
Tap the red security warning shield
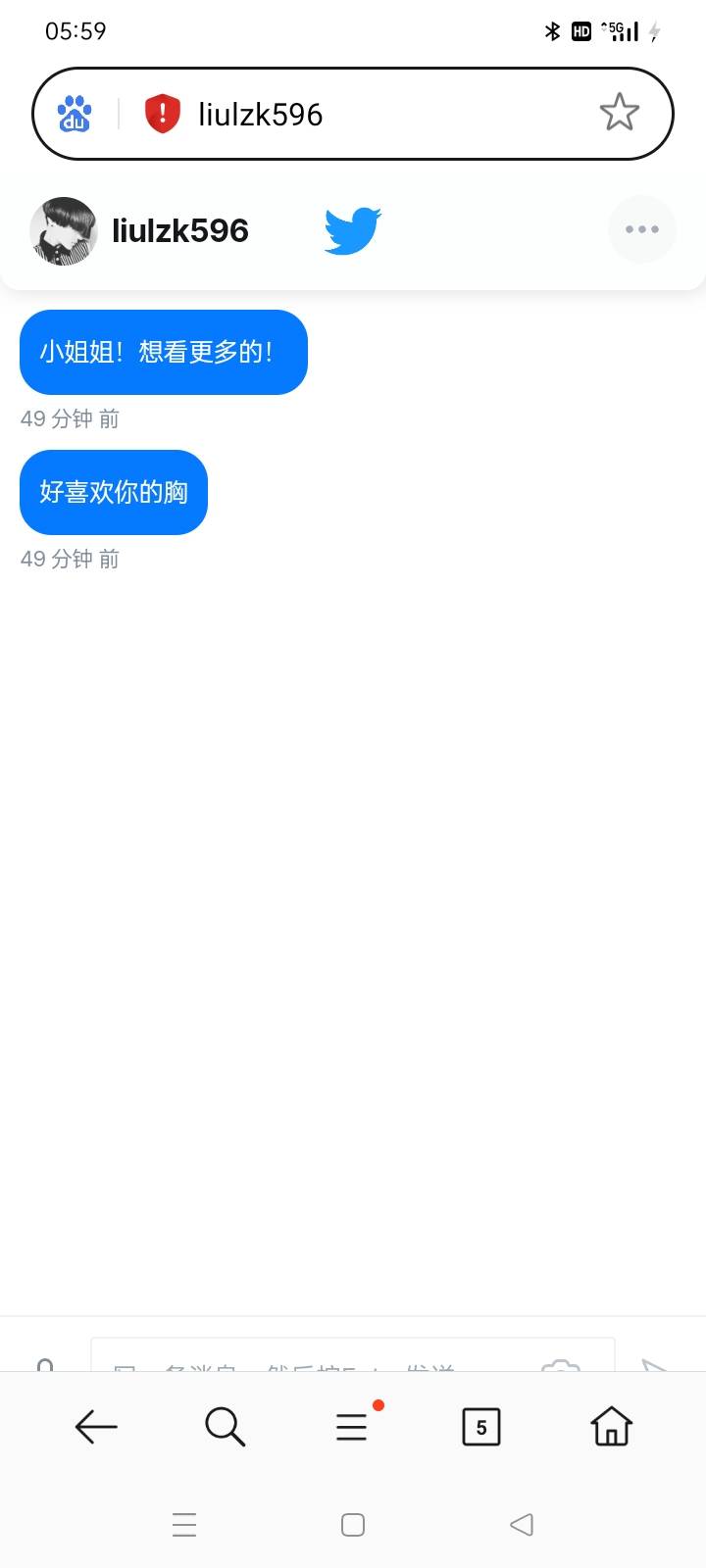tap(163, 114)
